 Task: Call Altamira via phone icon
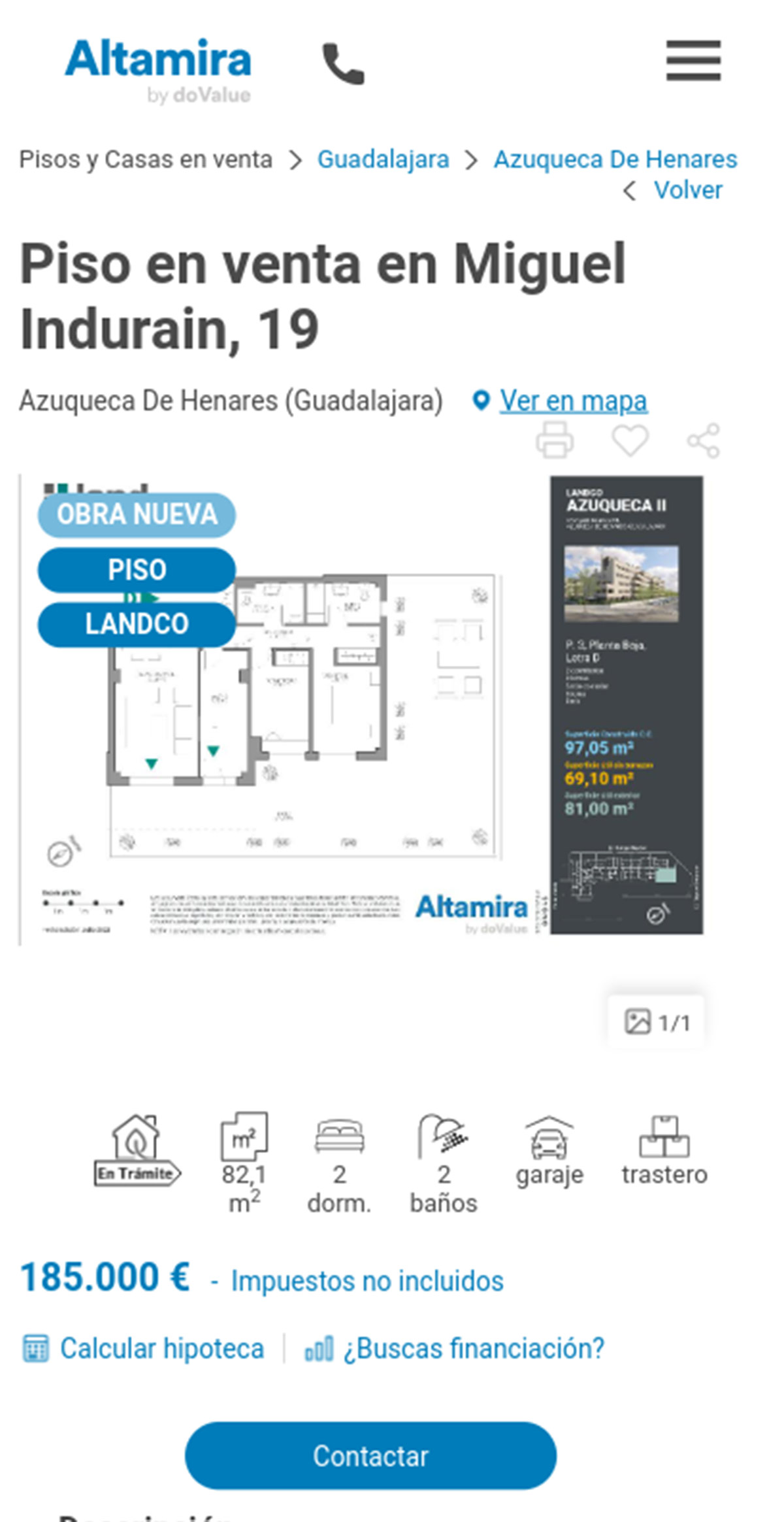(x=343, y=63)
